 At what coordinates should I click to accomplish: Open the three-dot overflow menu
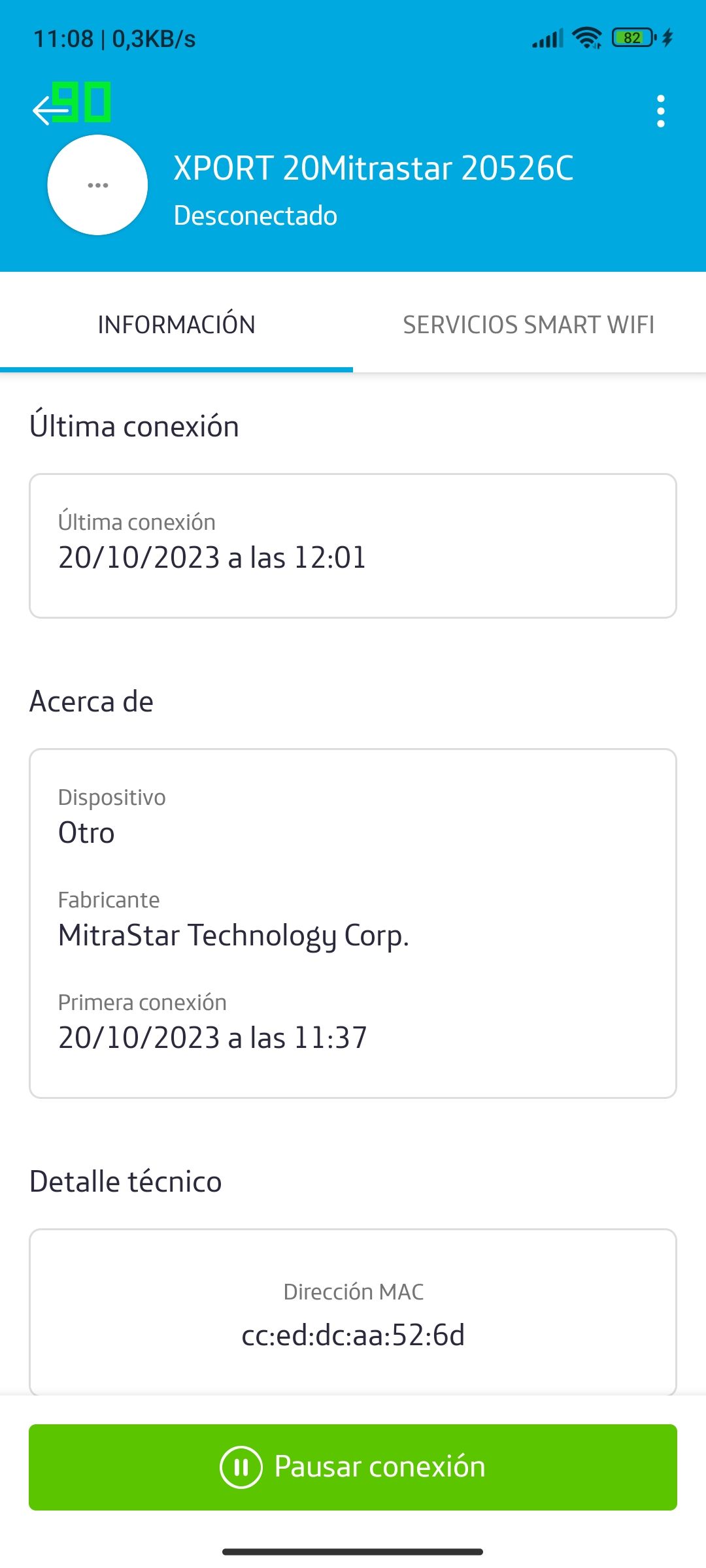(x=662, y=110)
